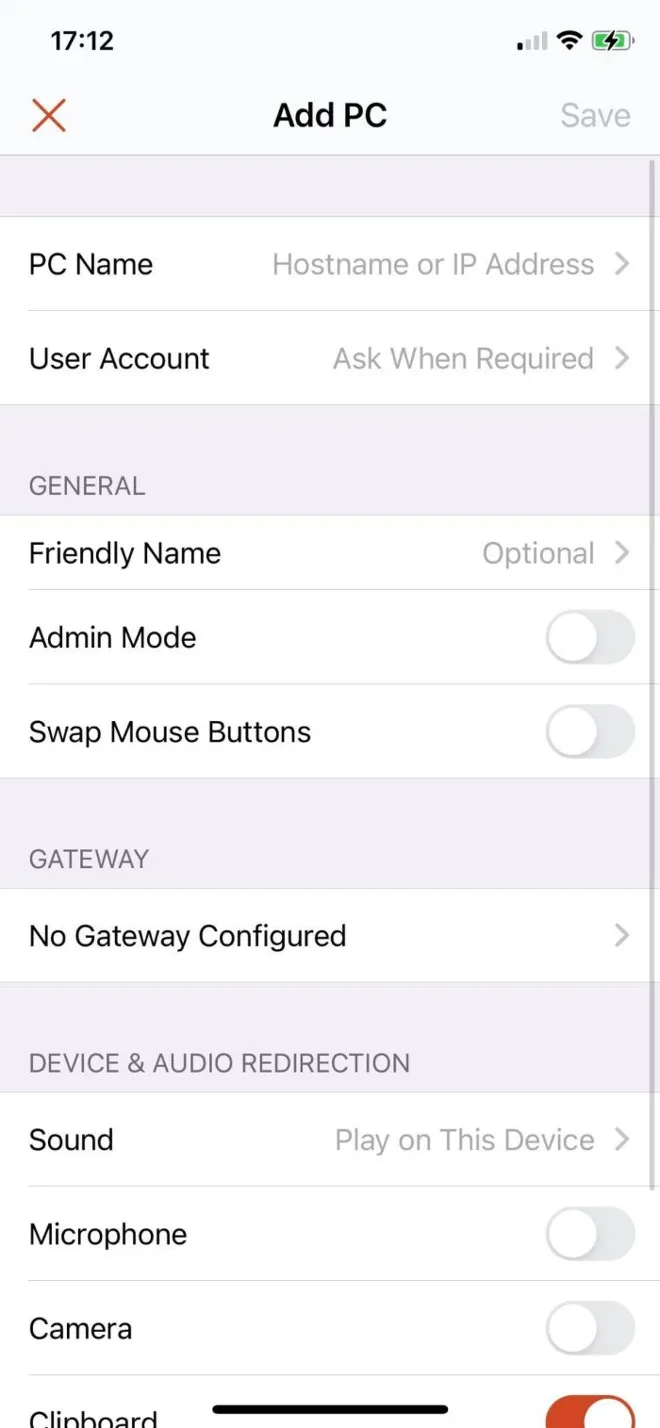Viewport: 660px width, 1428px height.
Task: Open the Sound redirection options
Action: 330,1140
